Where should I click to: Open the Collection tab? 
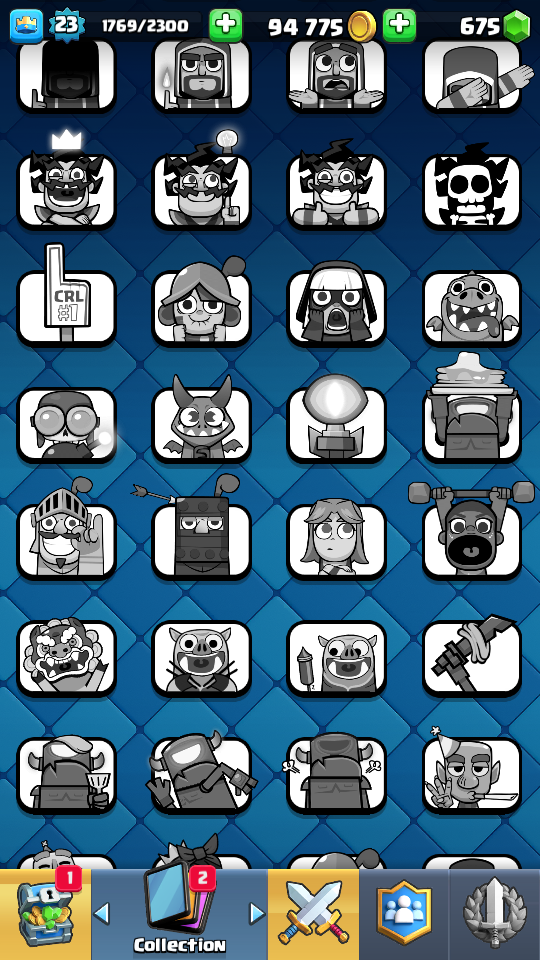click(x=179, y=914)
